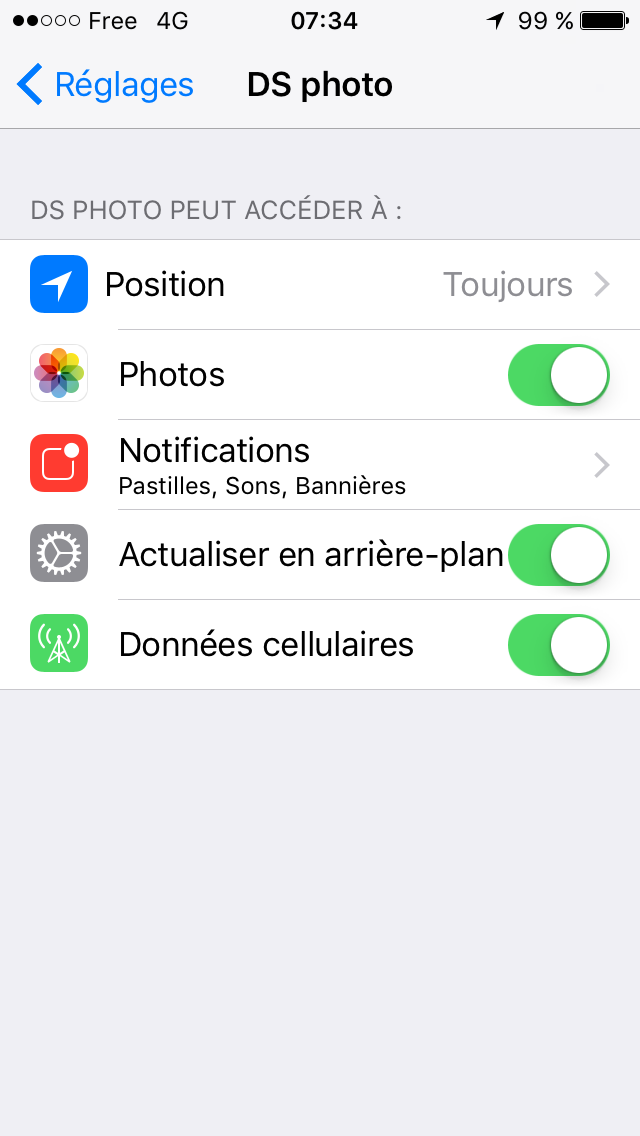Switch off Données cellulaires
This screenshot has height=1136, width=640.
pyautogui.click(x=558, y=645)
